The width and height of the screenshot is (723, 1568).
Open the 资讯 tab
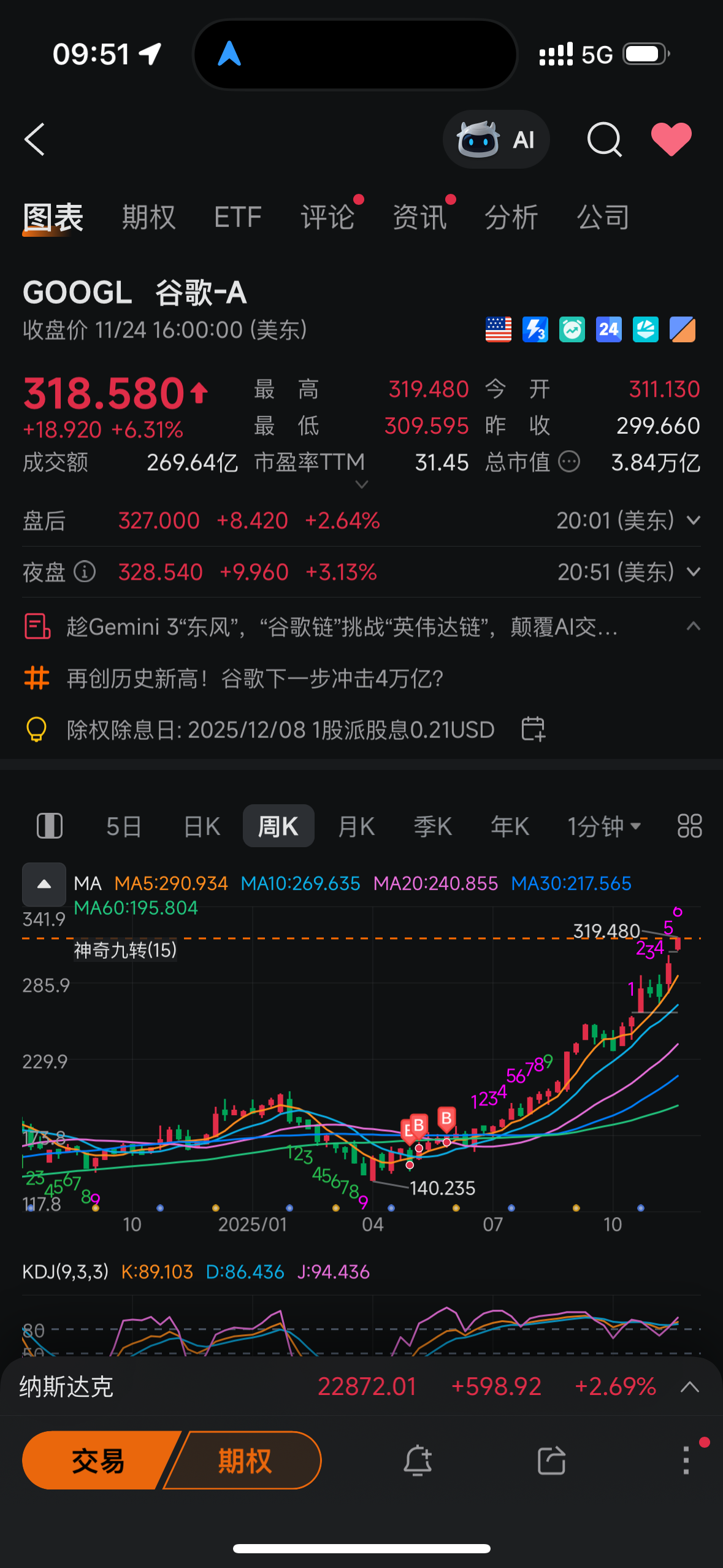tap(420, 217)
